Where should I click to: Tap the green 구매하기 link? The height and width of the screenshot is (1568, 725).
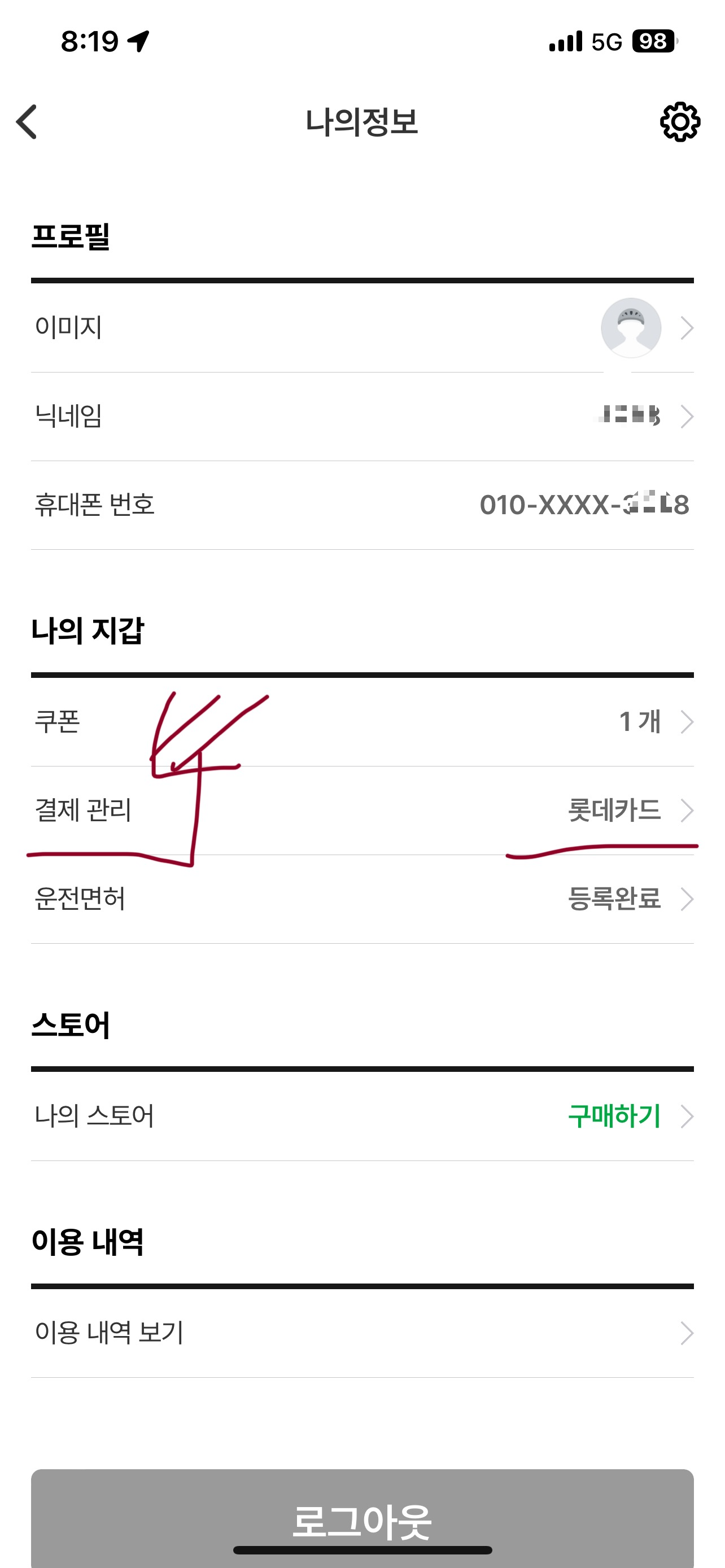click(614, 1115)
